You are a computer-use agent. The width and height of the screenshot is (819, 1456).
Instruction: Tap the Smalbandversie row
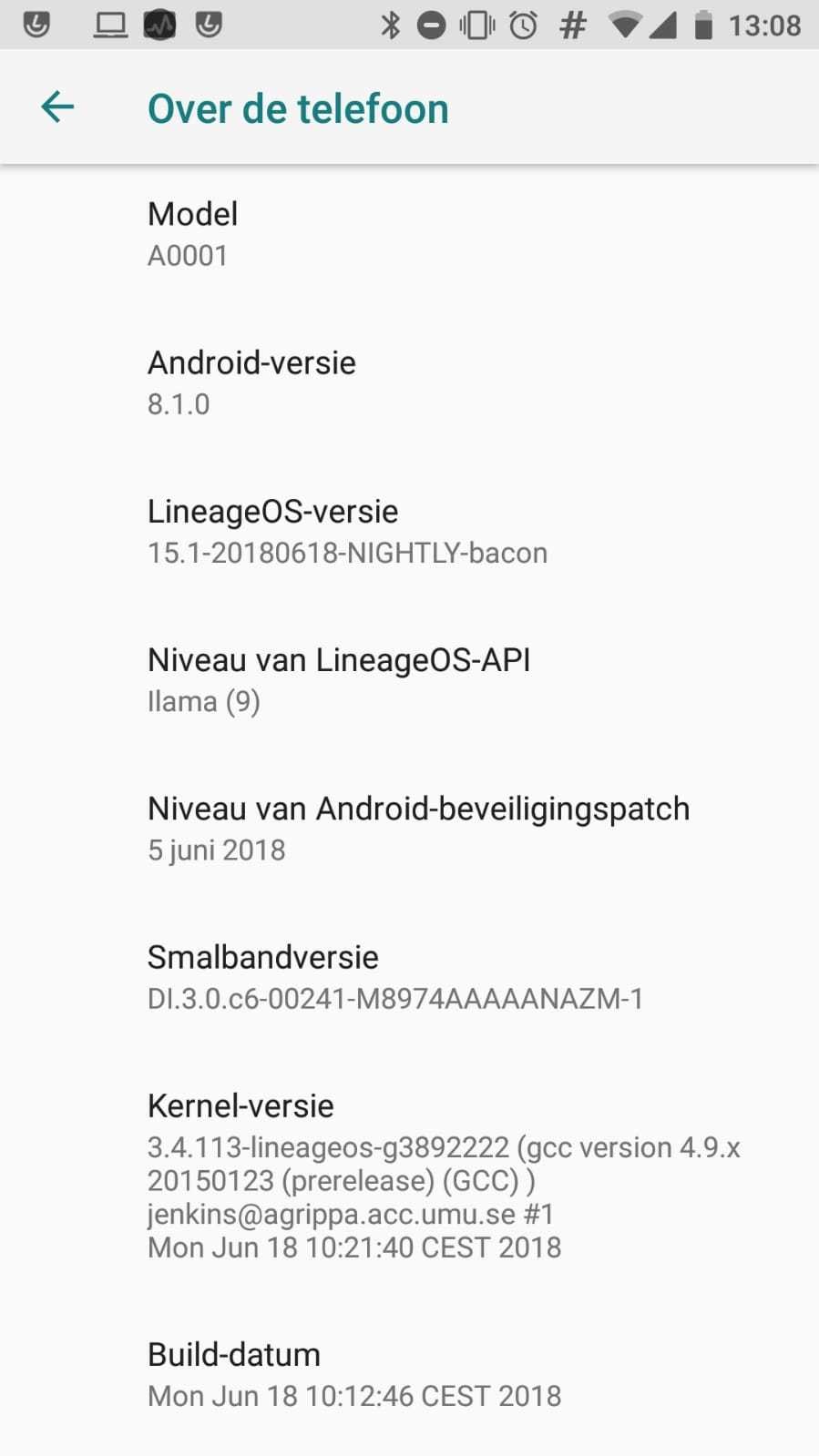point(409,976)
